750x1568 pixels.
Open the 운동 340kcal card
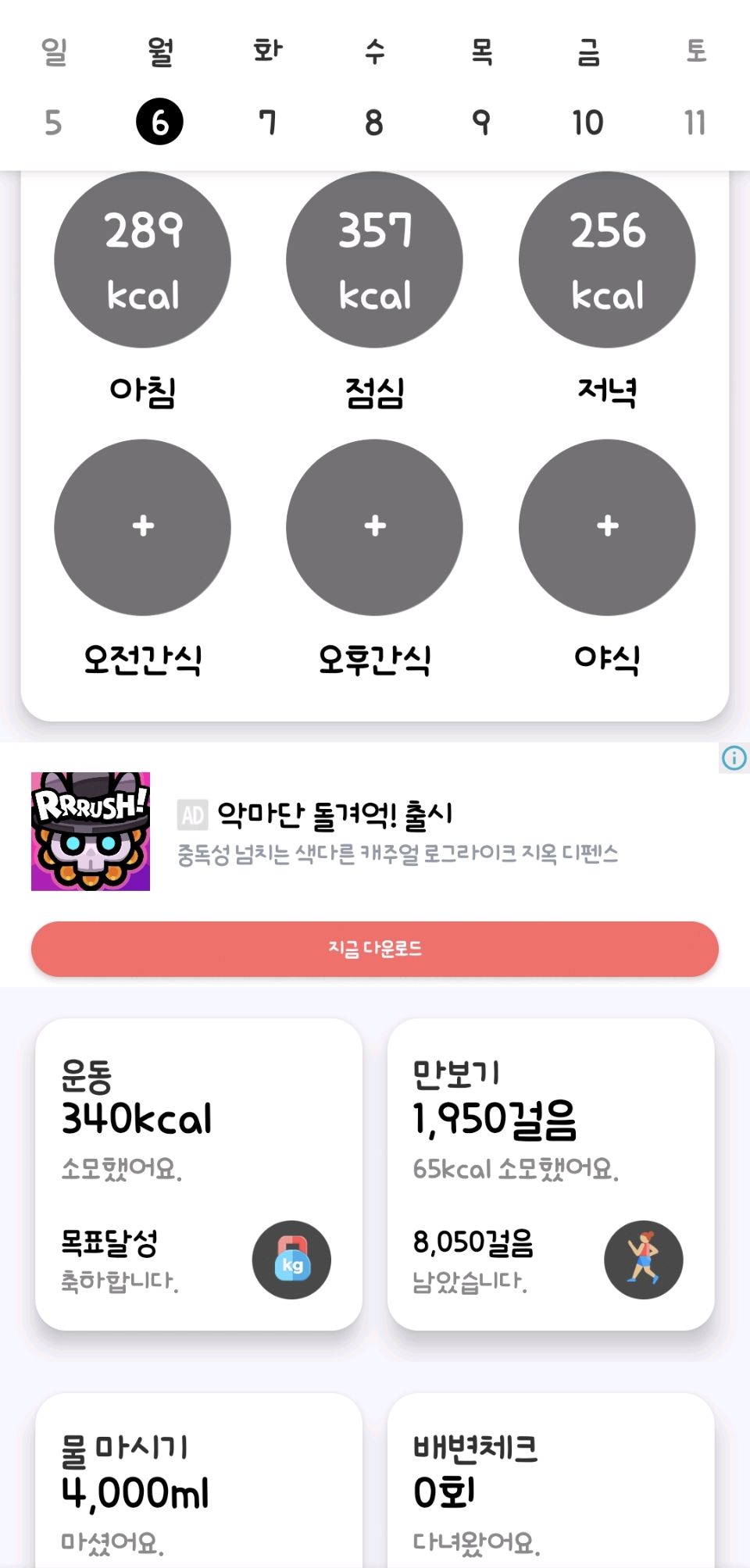(x=198, y=1174)
